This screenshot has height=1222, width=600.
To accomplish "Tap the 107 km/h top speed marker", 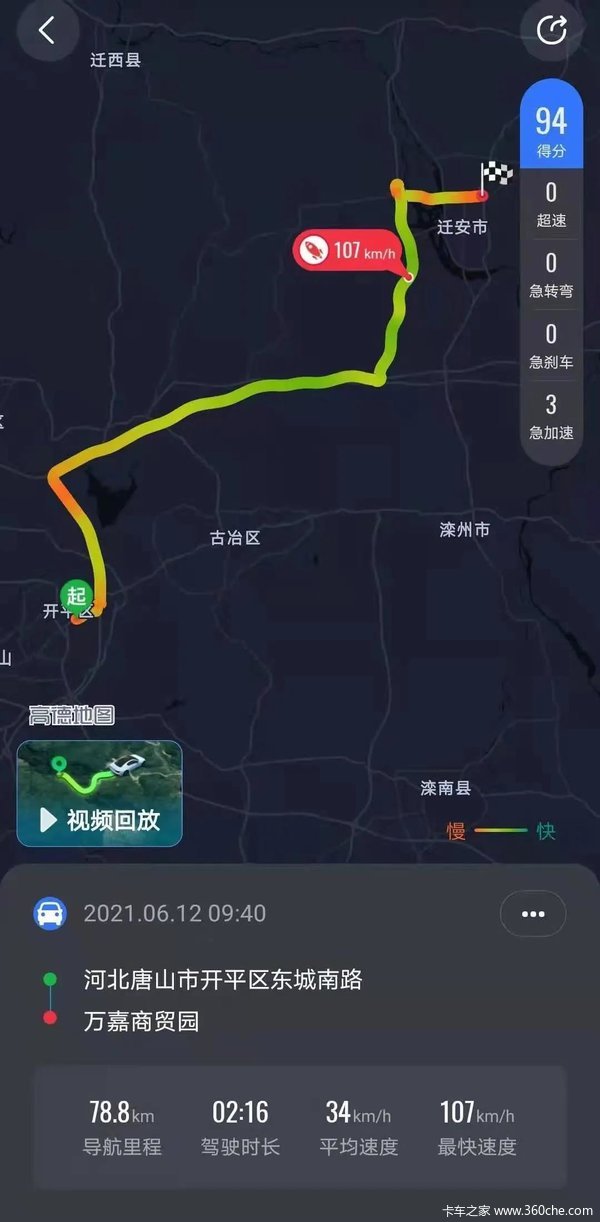I will pos(351,250).
